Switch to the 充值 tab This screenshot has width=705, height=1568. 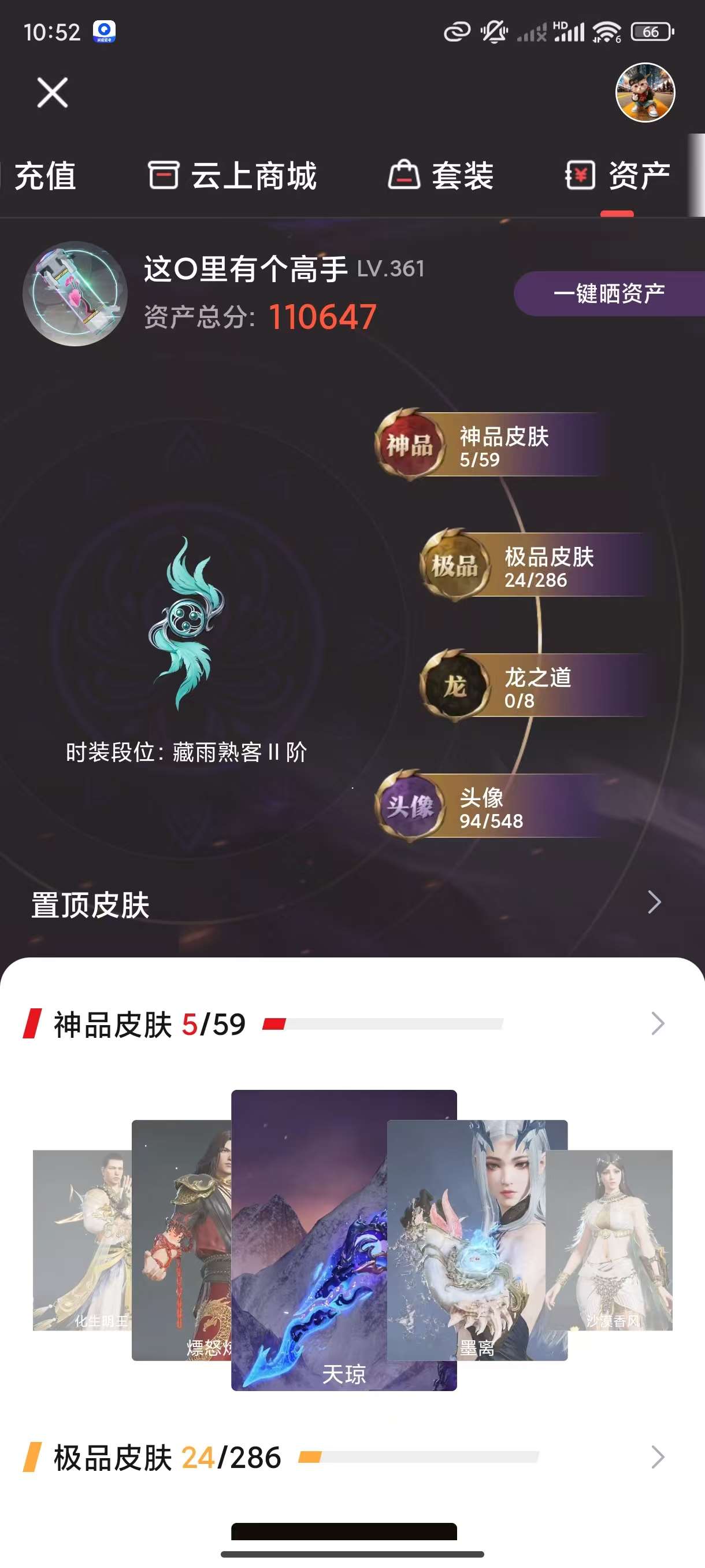pyautogui.click(x=45, y=176)
